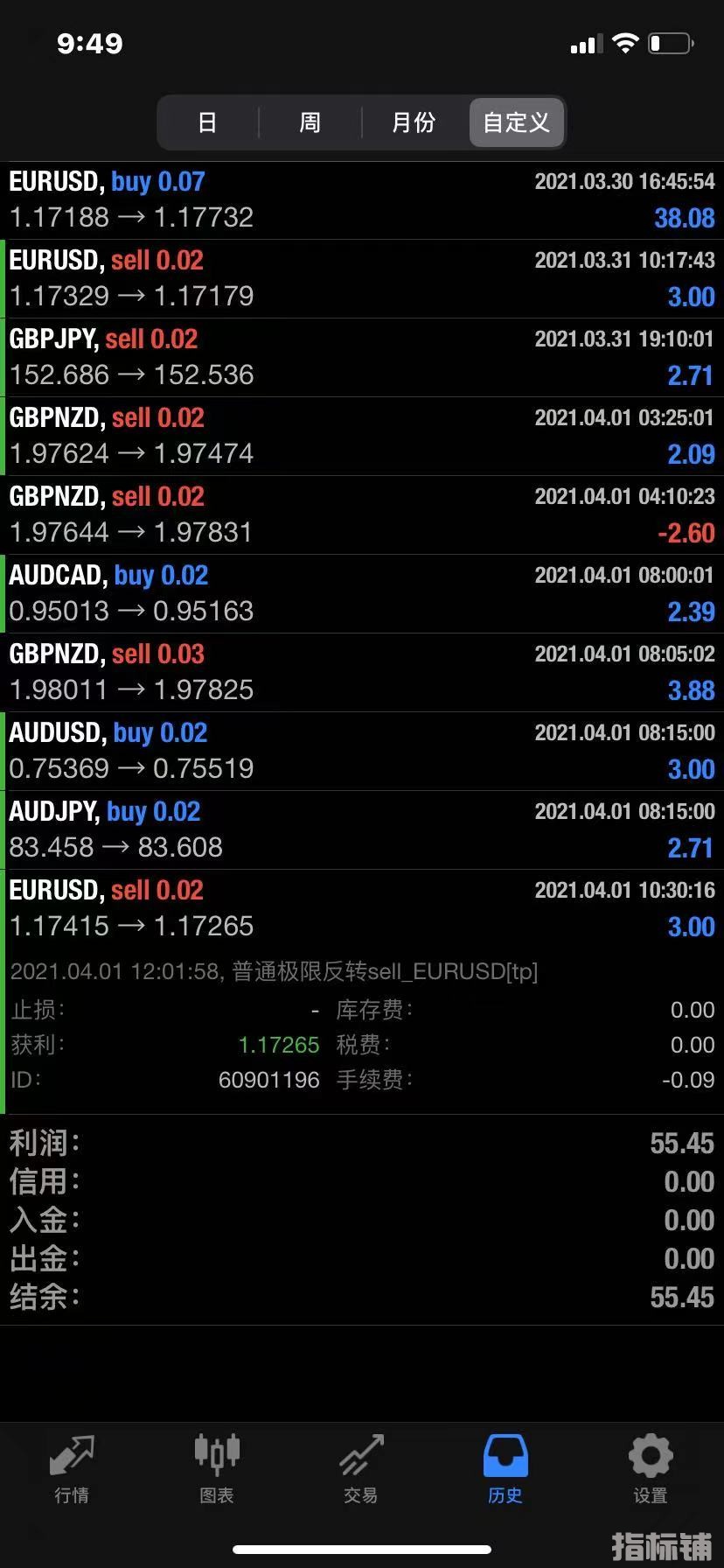Image resolution: width=724 pixels, height=1568 pixels.
Task: Expand the GBPNZD sell 0.03 trade
Action: [x=362, y=673]
